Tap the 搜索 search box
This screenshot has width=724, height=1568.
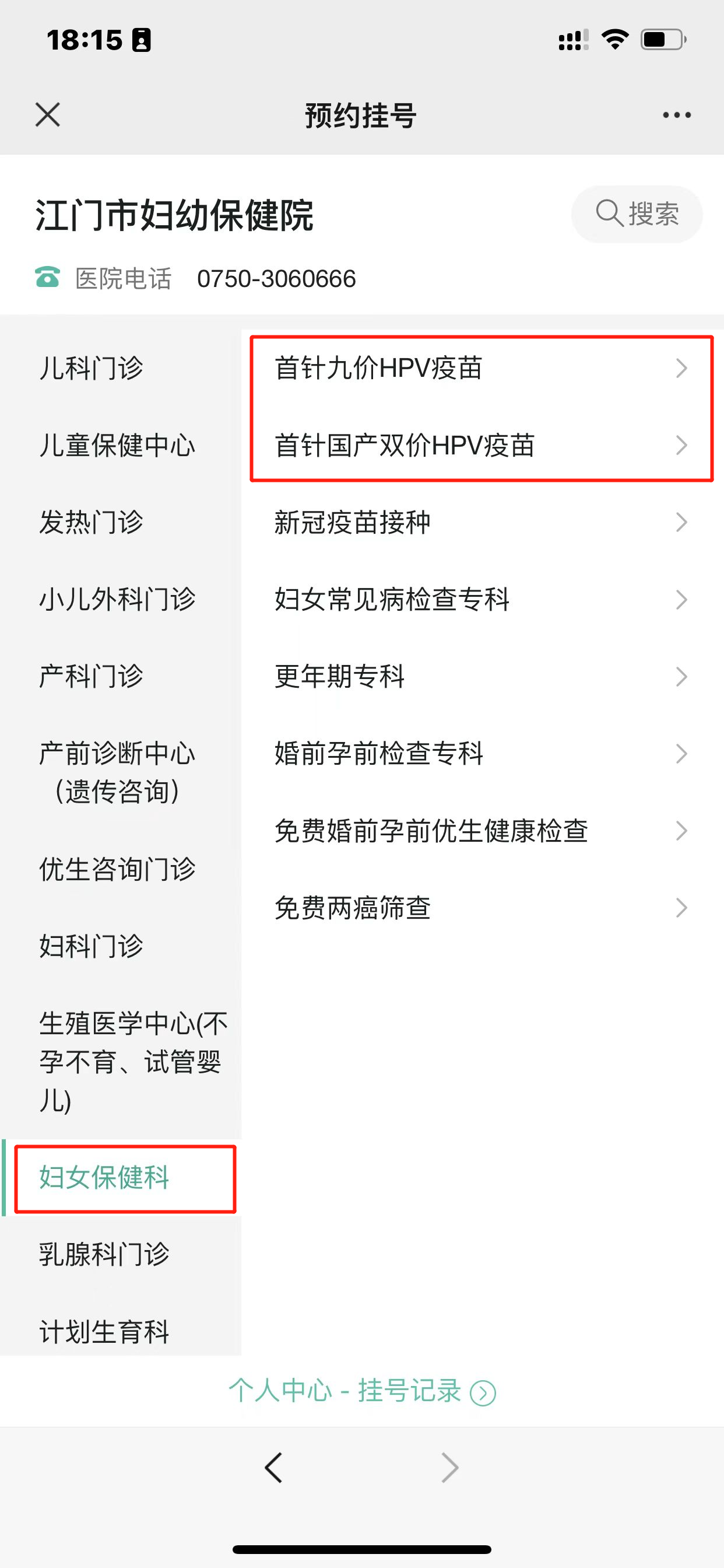(637, 213)
